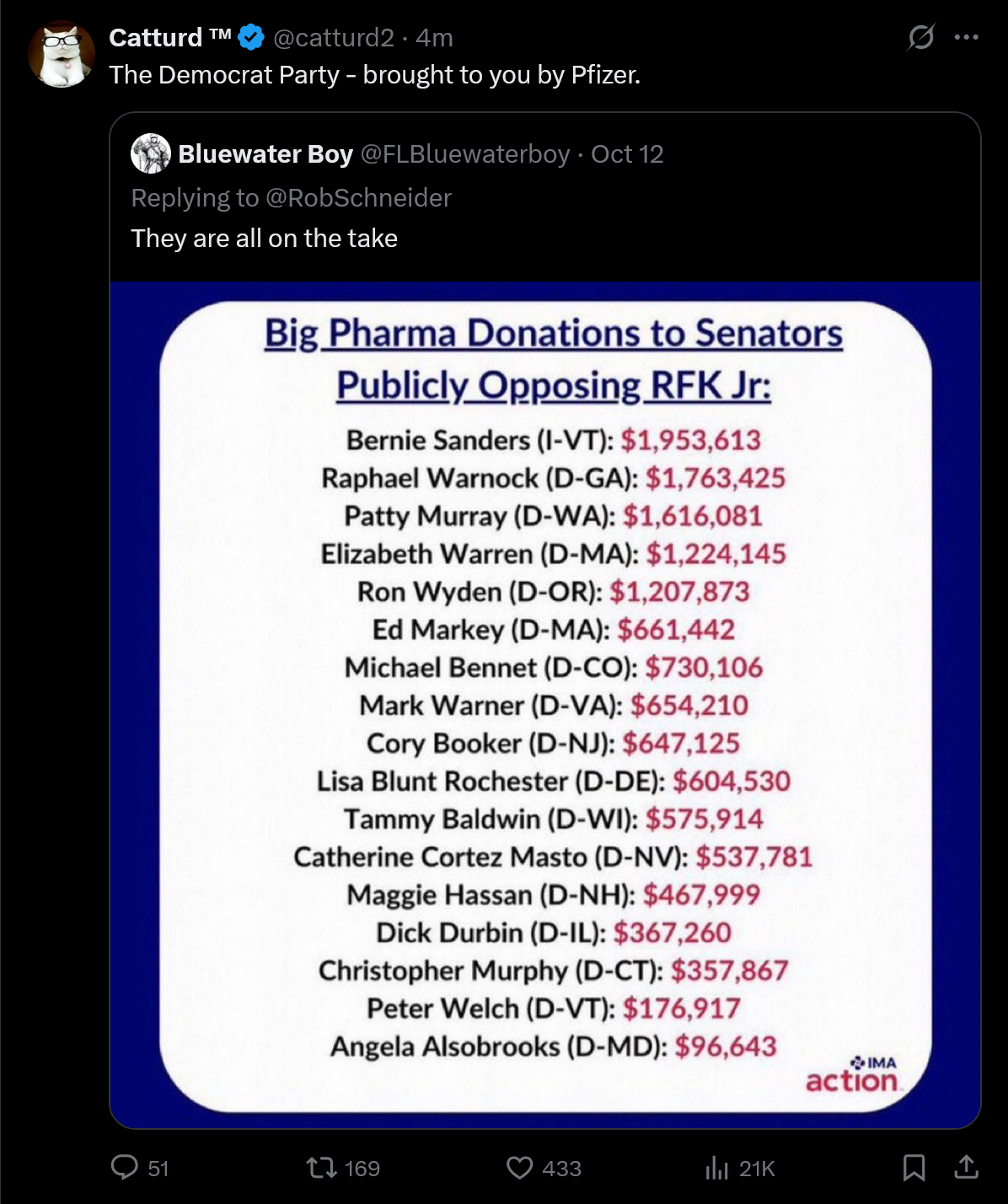Viewport: 1008px width, 1204px height.
Task: Tap the Grok icon on the post
Action: (x=920, y=38)
